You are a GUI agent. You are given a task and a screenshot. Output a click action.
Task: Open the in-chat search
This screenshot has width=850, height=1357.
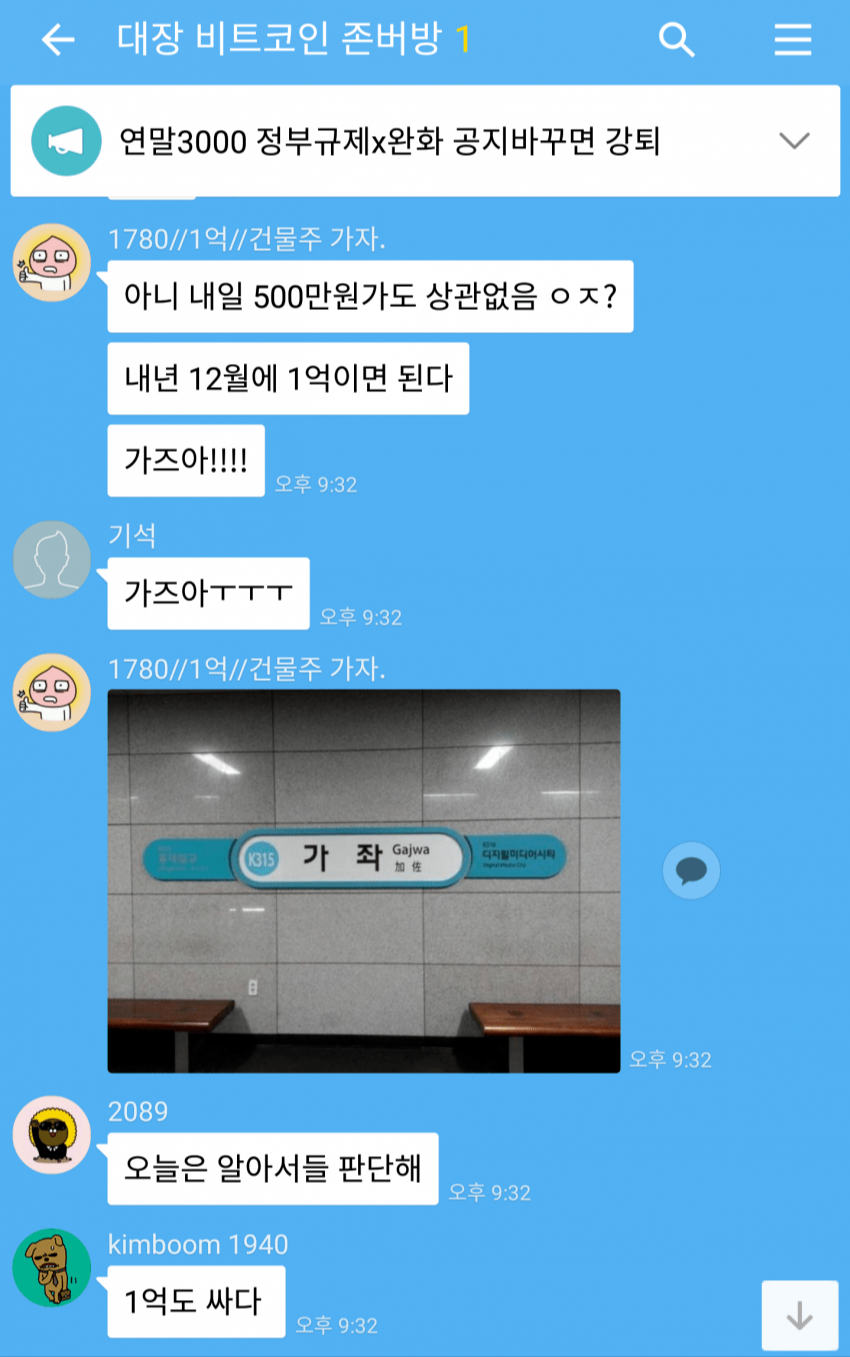[x=678, y=40]
